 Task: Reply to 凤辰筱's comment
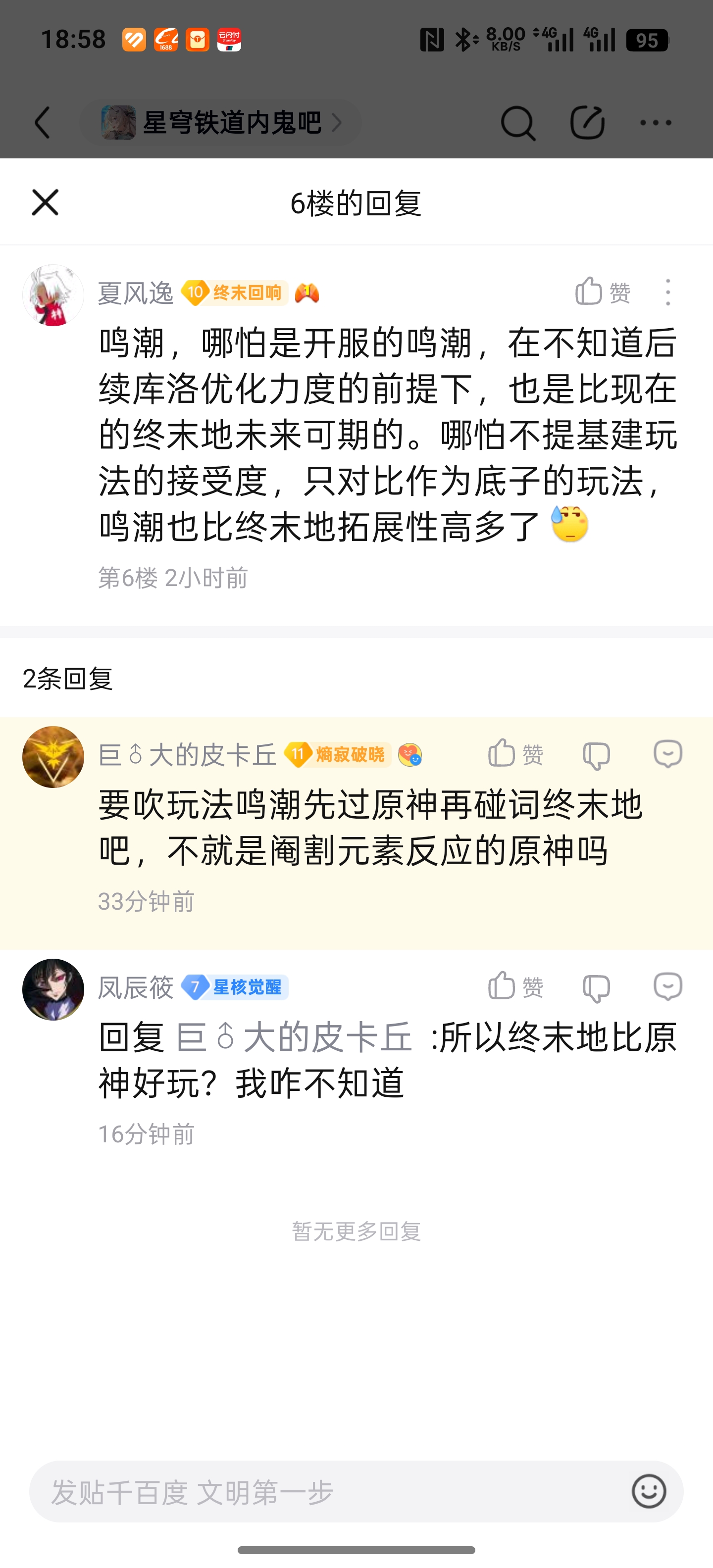tap(667, 987)
